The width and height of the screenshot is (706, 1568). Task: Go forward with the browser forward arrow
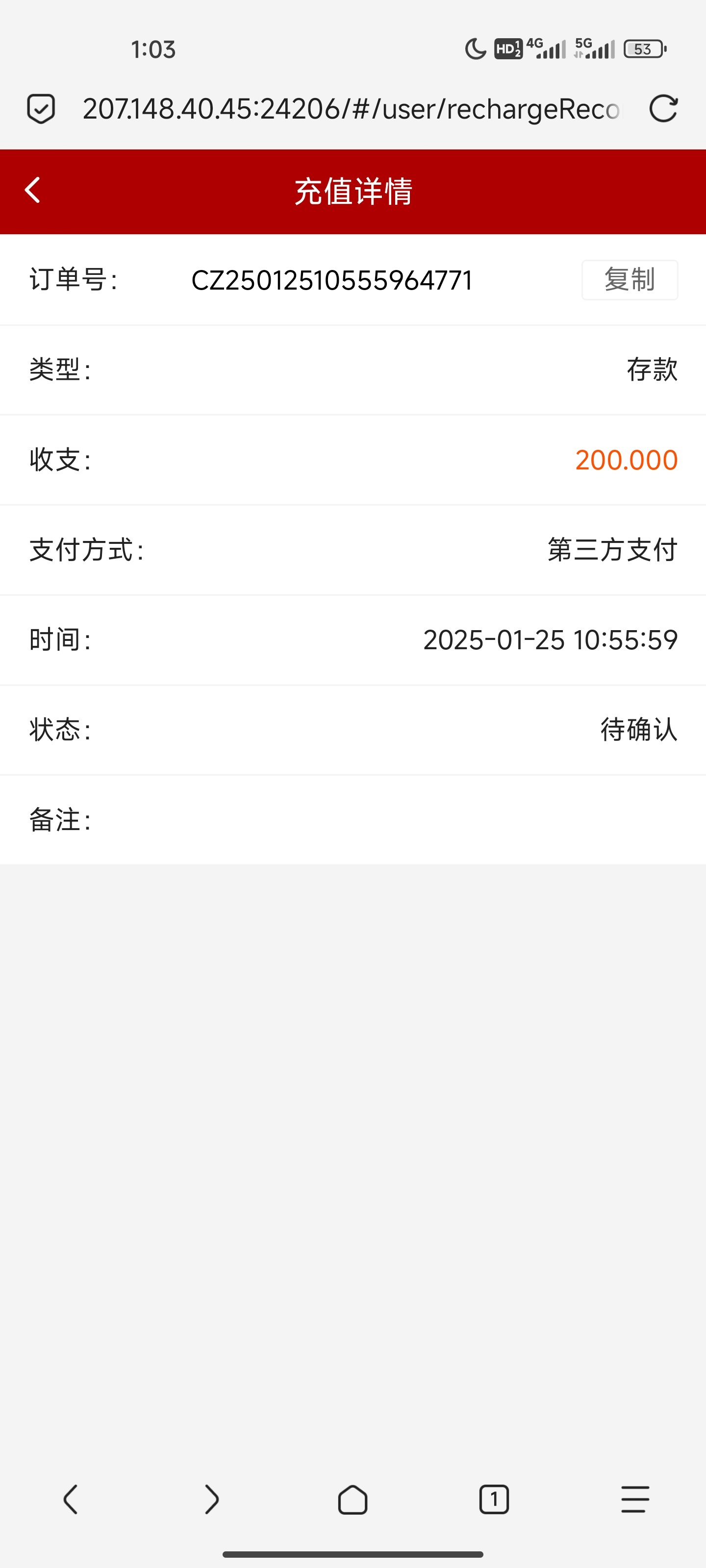pyautogui.click(x=211, y=1498)
